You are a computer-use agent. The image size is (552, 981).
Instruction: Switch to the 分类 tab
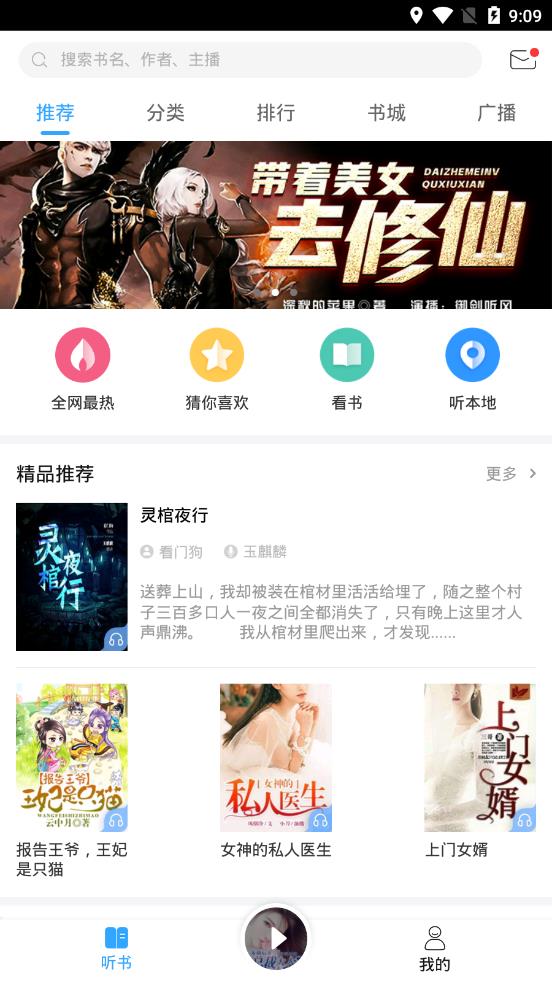(x=166, y=113)
